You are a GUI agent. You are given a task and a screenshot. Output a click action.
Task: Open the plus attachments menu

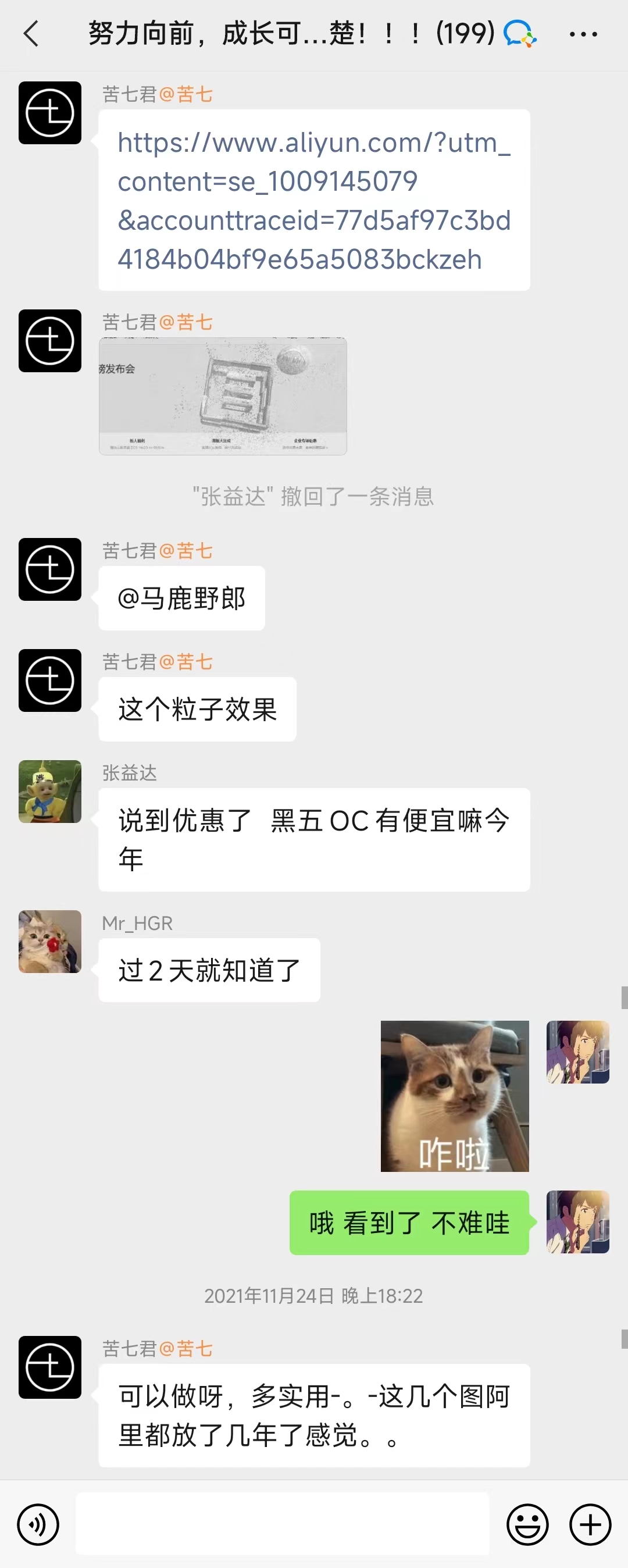click(590, 1525)
